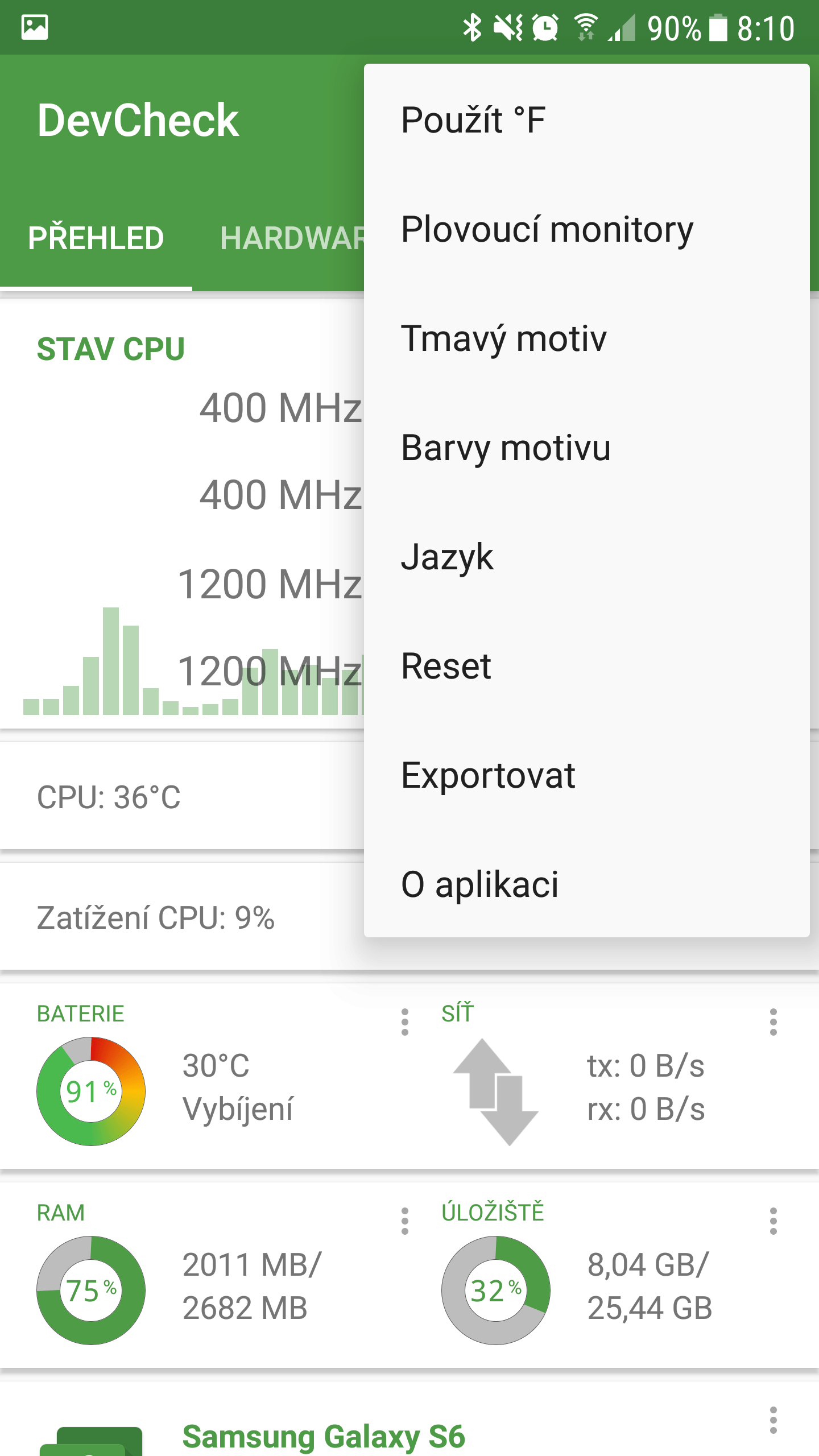This screenshot has height=1456, width=819.
Task: Open the RAM card's three-dot menu
Action: (x=404, y=1221)
